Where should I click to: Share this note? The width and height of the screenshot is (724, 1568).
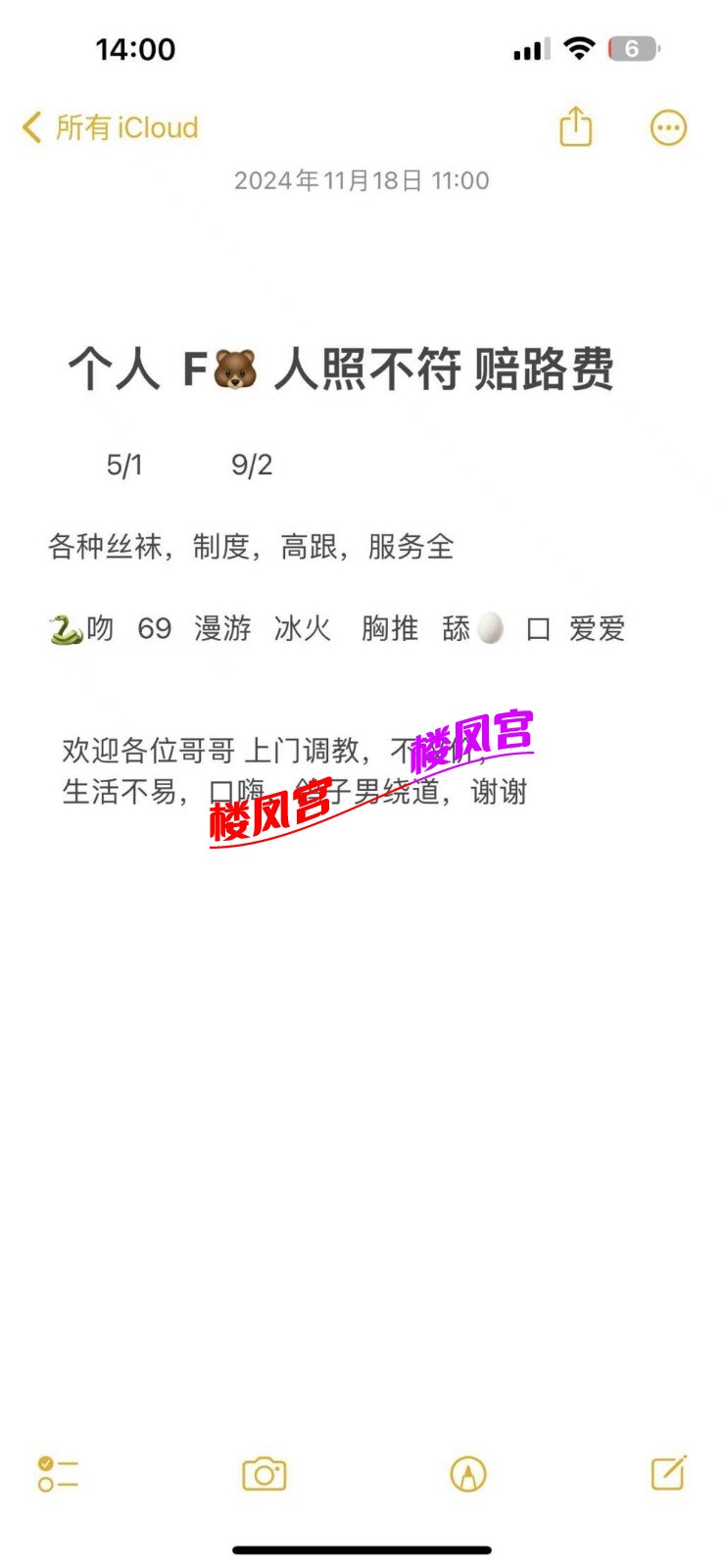[575, 127]
